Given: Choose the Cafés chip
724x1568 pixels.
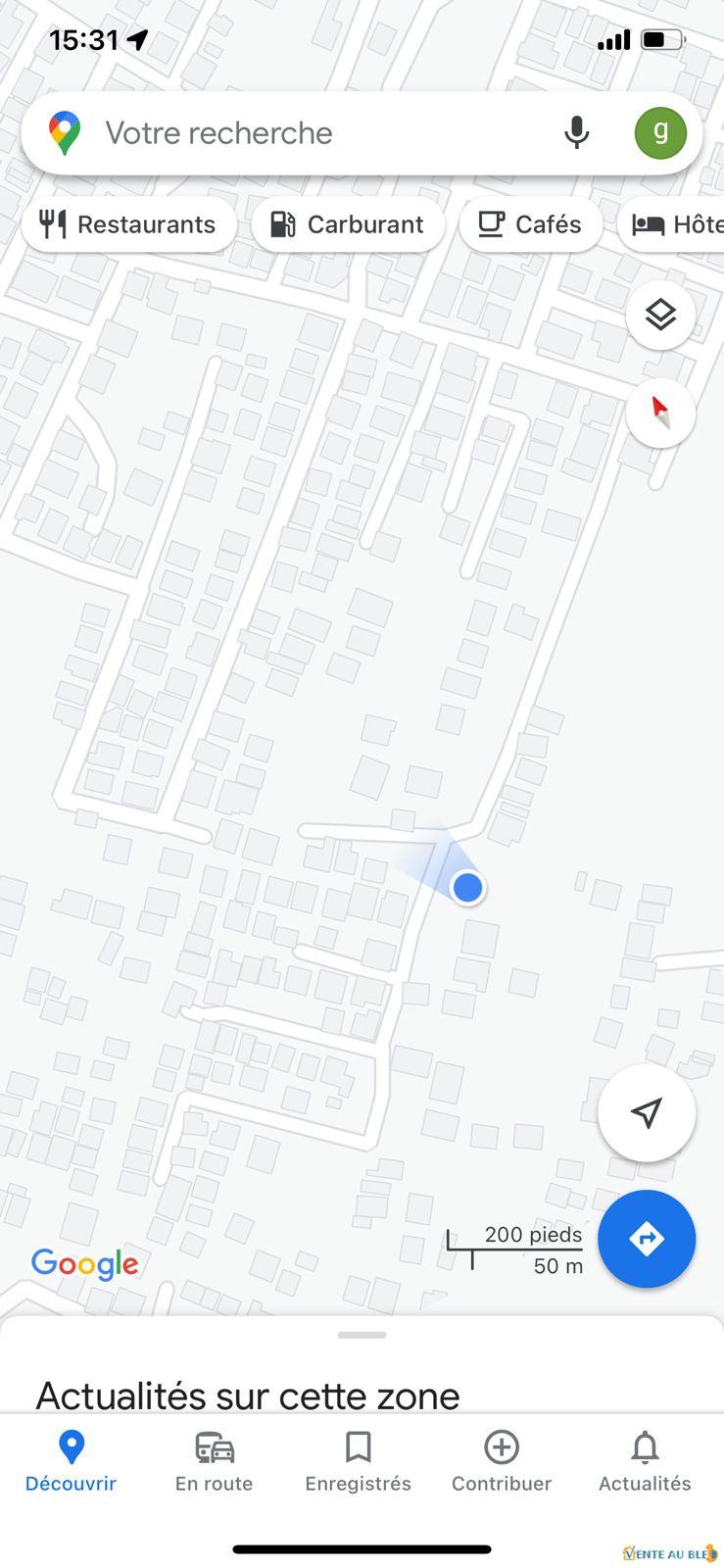Looking at the screenshot, I should click(x=530, y=224).
